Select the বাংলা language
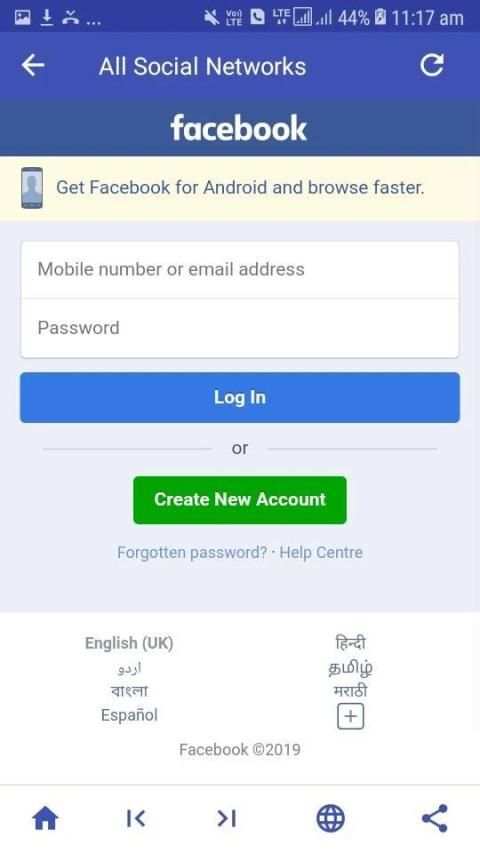Viewport: 480px width, 853px height. (x=130, y=691)
